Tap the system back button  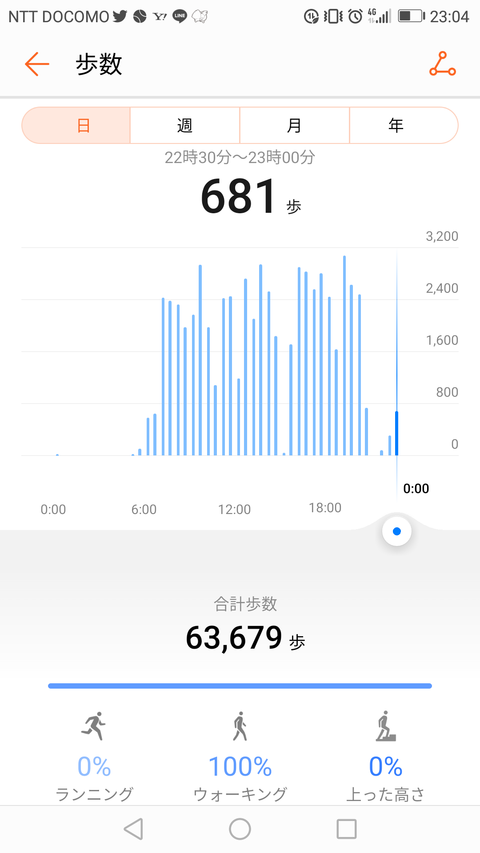tap(133, 829)
